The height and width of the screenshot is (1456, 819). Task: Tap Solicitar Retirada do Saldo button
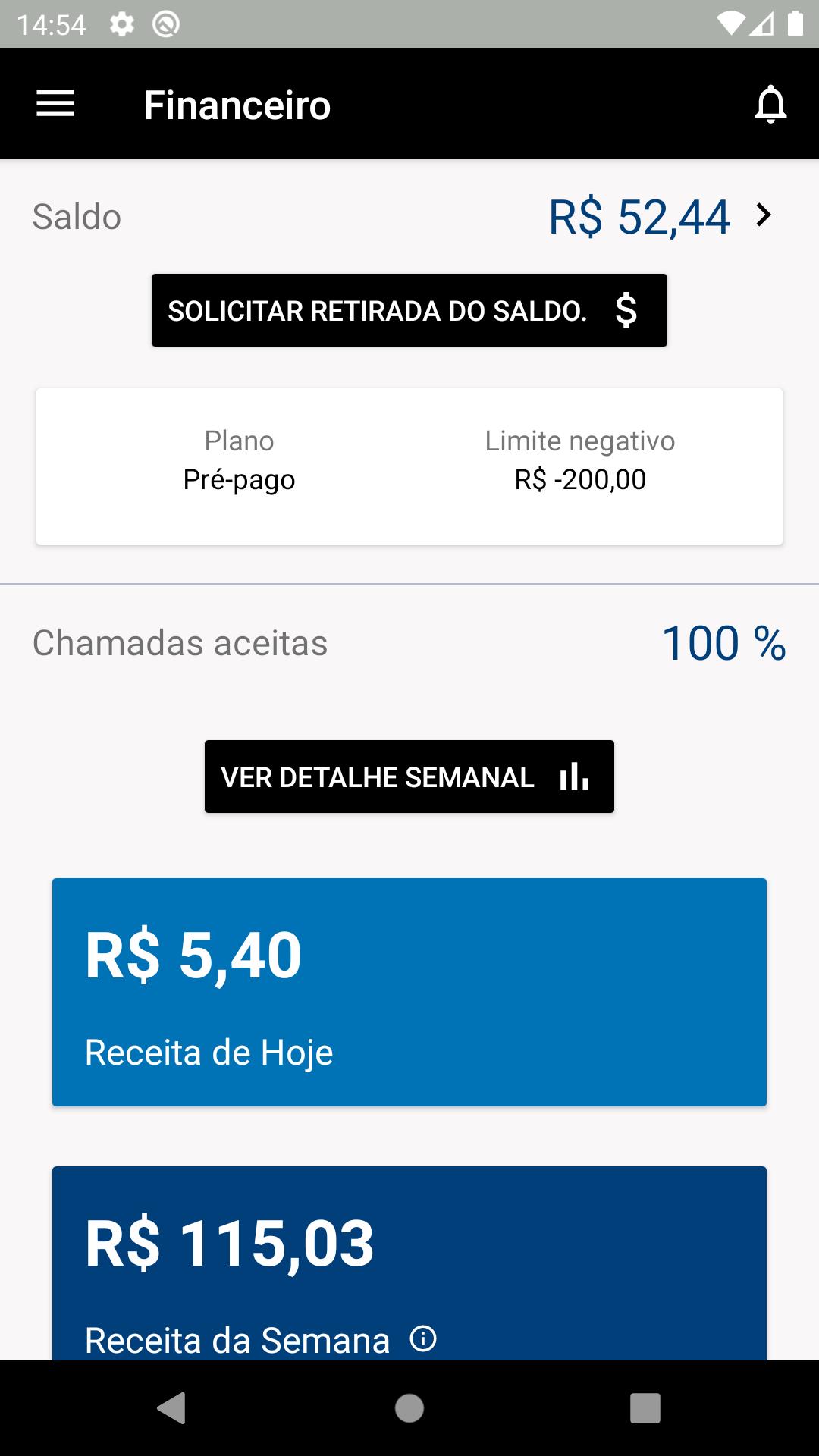pyautogui.click(x=409, y=310)
